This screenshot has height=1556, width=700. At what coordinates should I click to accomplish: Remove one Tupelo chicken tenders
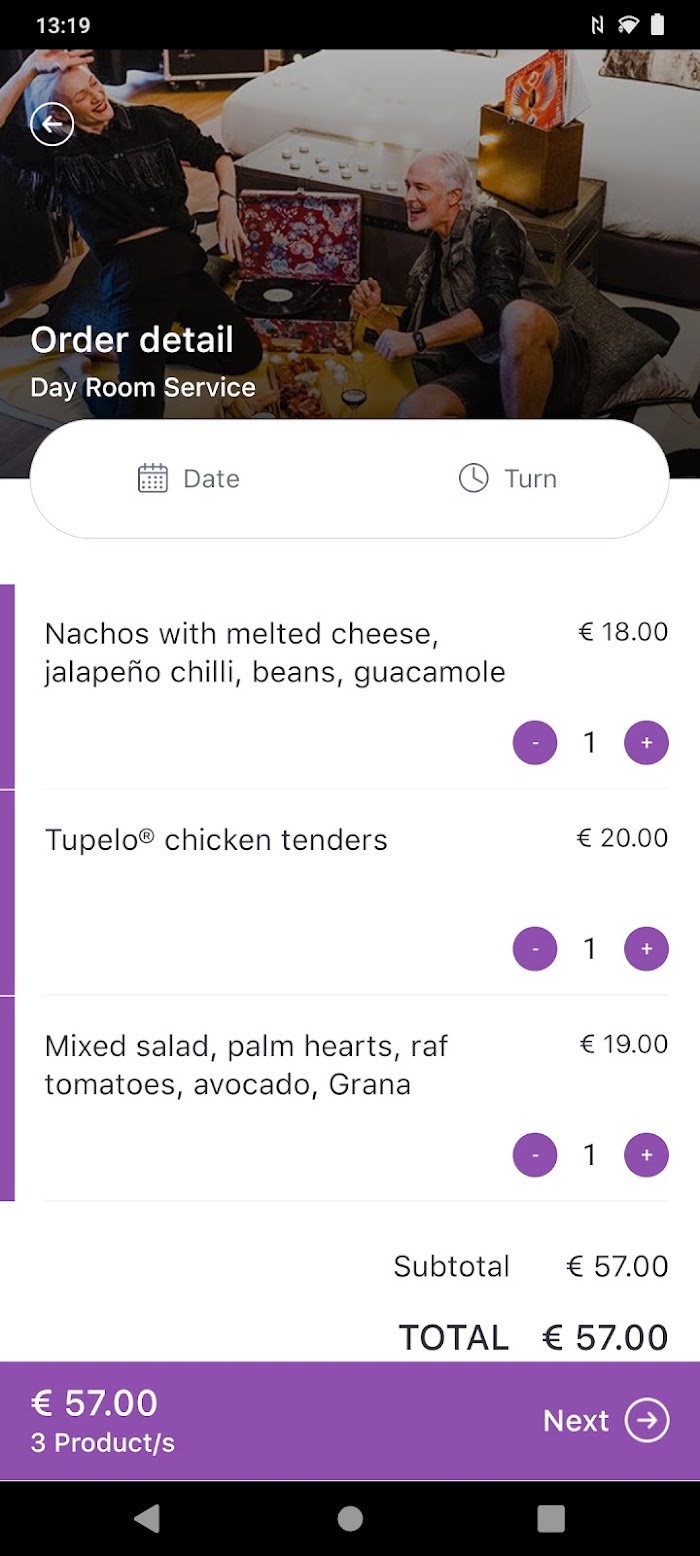(535, 948)
